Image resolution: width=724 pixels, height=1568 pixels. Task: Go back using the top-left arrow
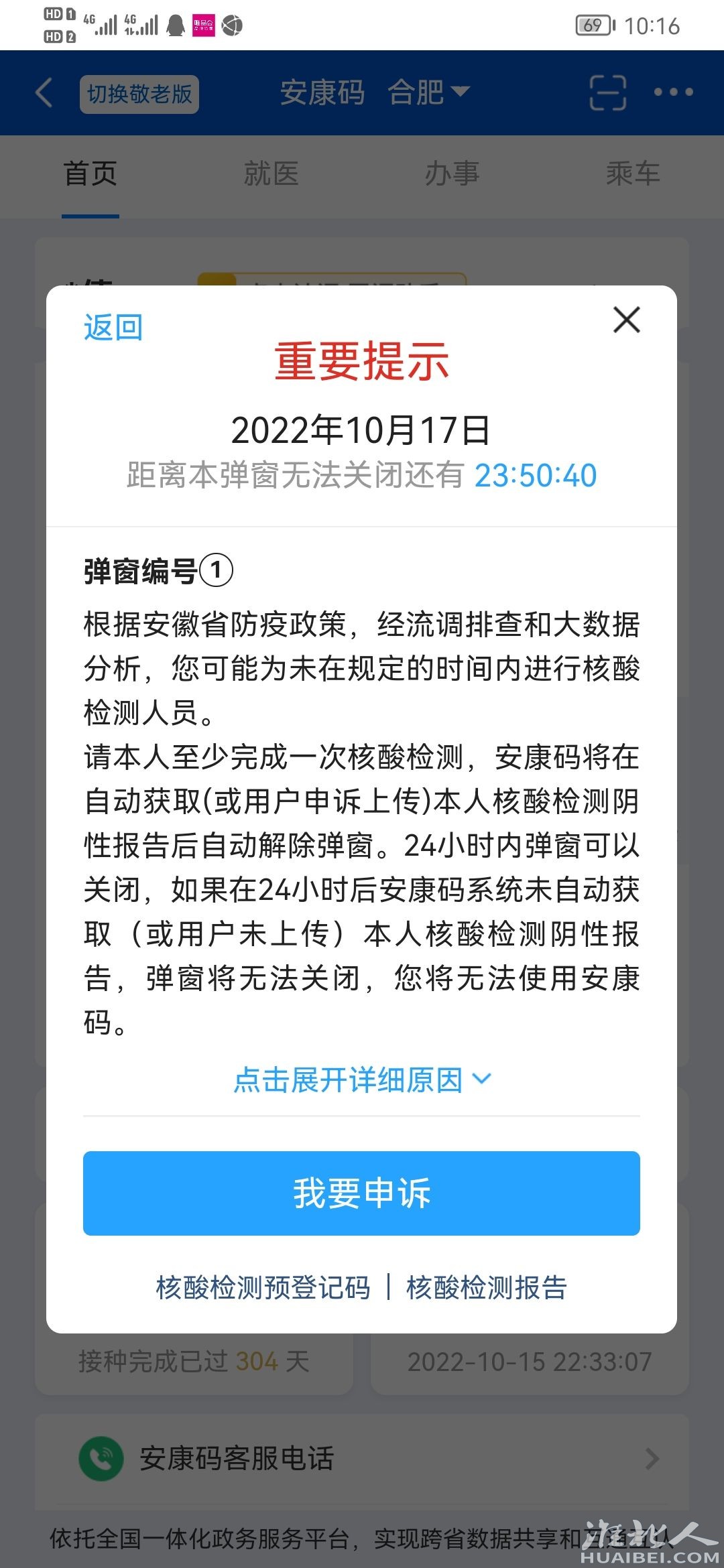44,92
